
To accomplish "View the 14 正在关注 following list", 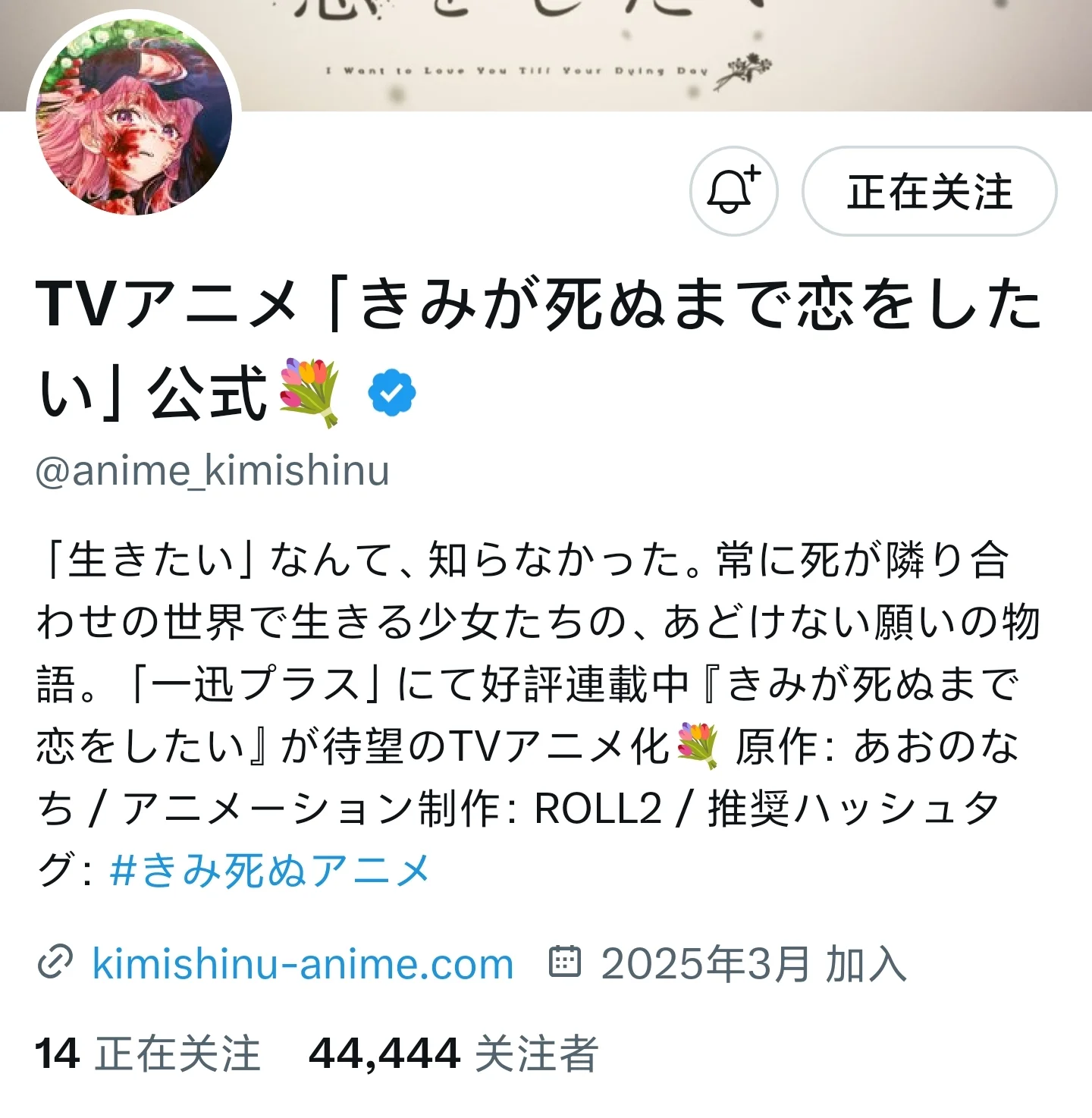I will tap(148, 1054).
